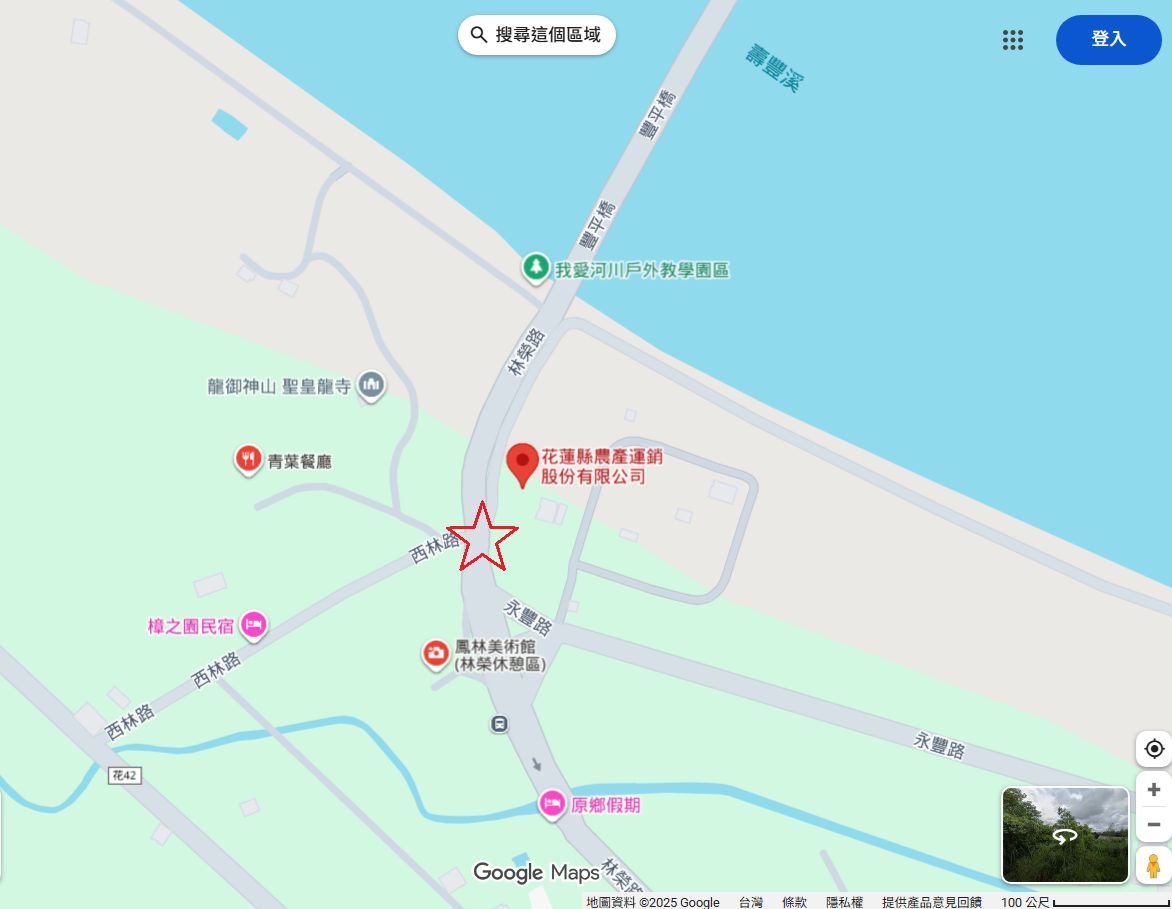Select the 鳳林美術館 camera marker

(435, 654)
